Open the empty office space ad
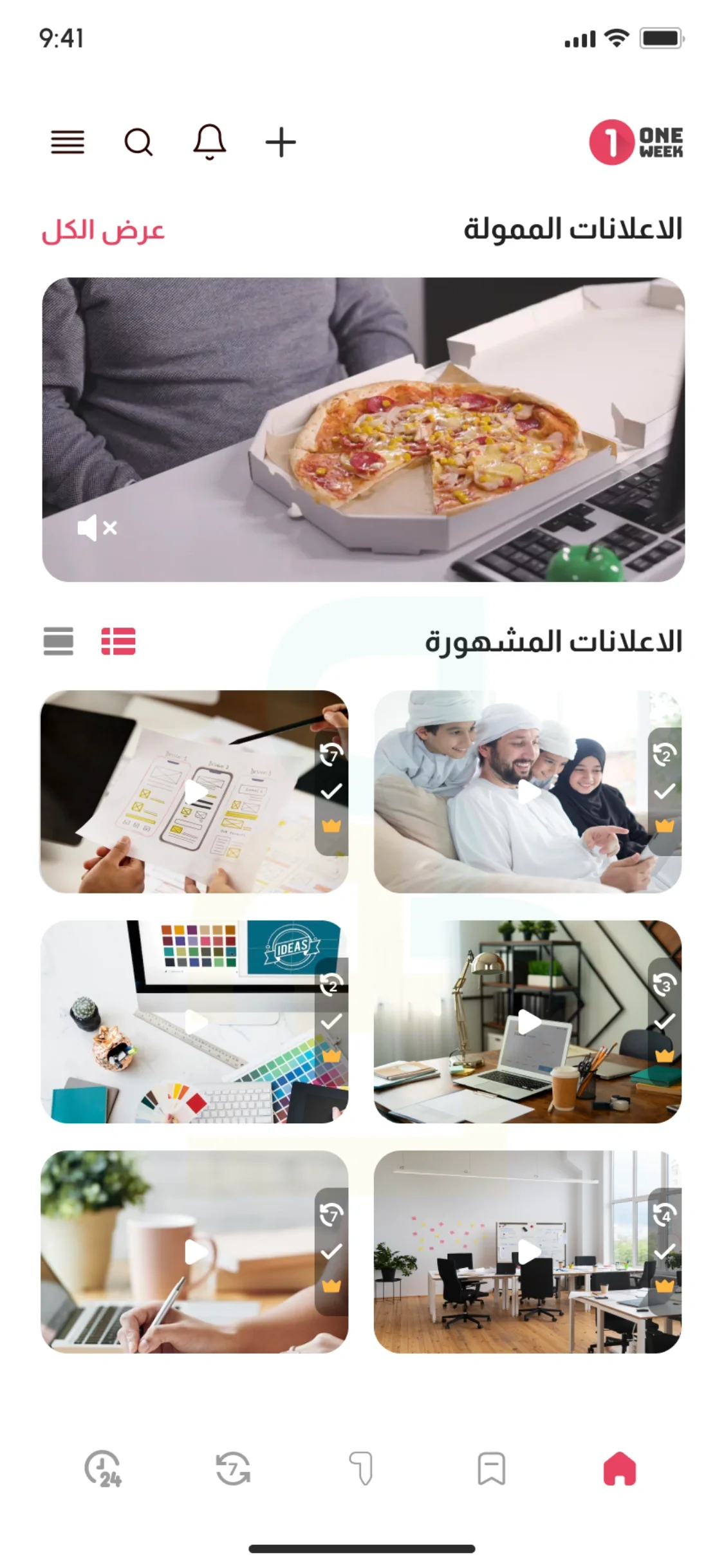Image resolution: width=724 pixels, height=1568 pixels. click(x=528, y=1252)
